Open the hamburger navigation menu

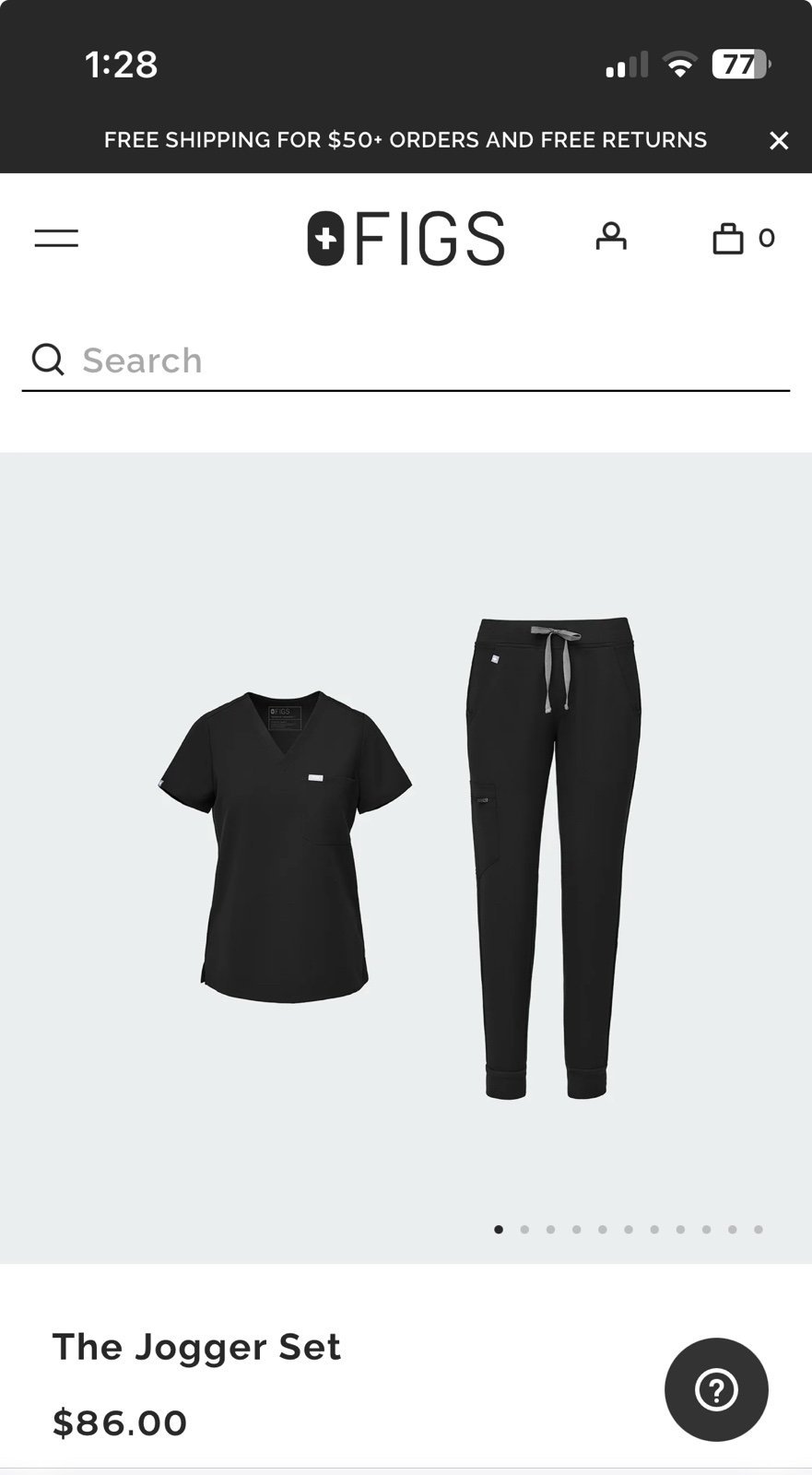(x=56, y=238)
